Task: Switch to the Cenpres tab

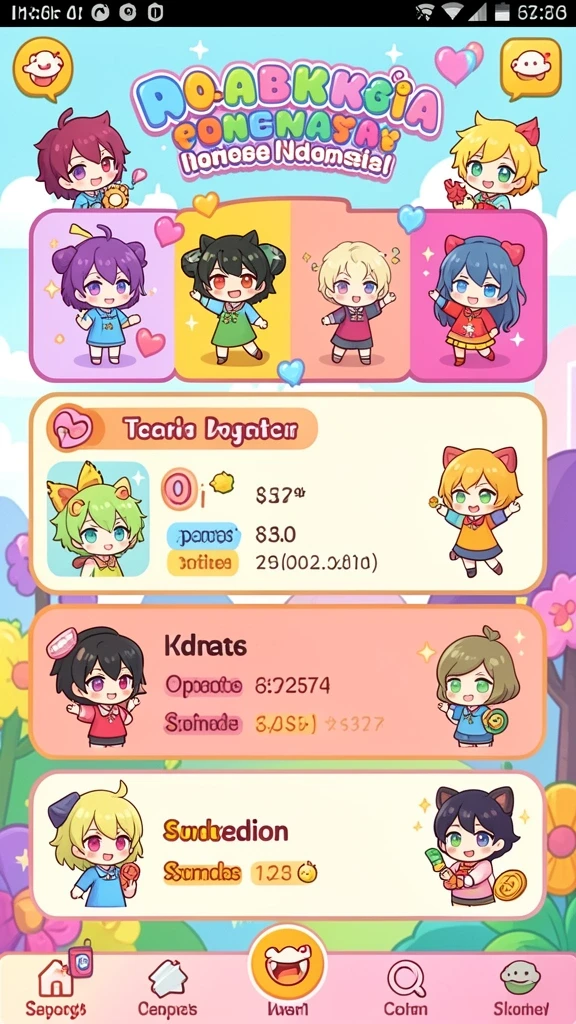Action: (168, 986)
